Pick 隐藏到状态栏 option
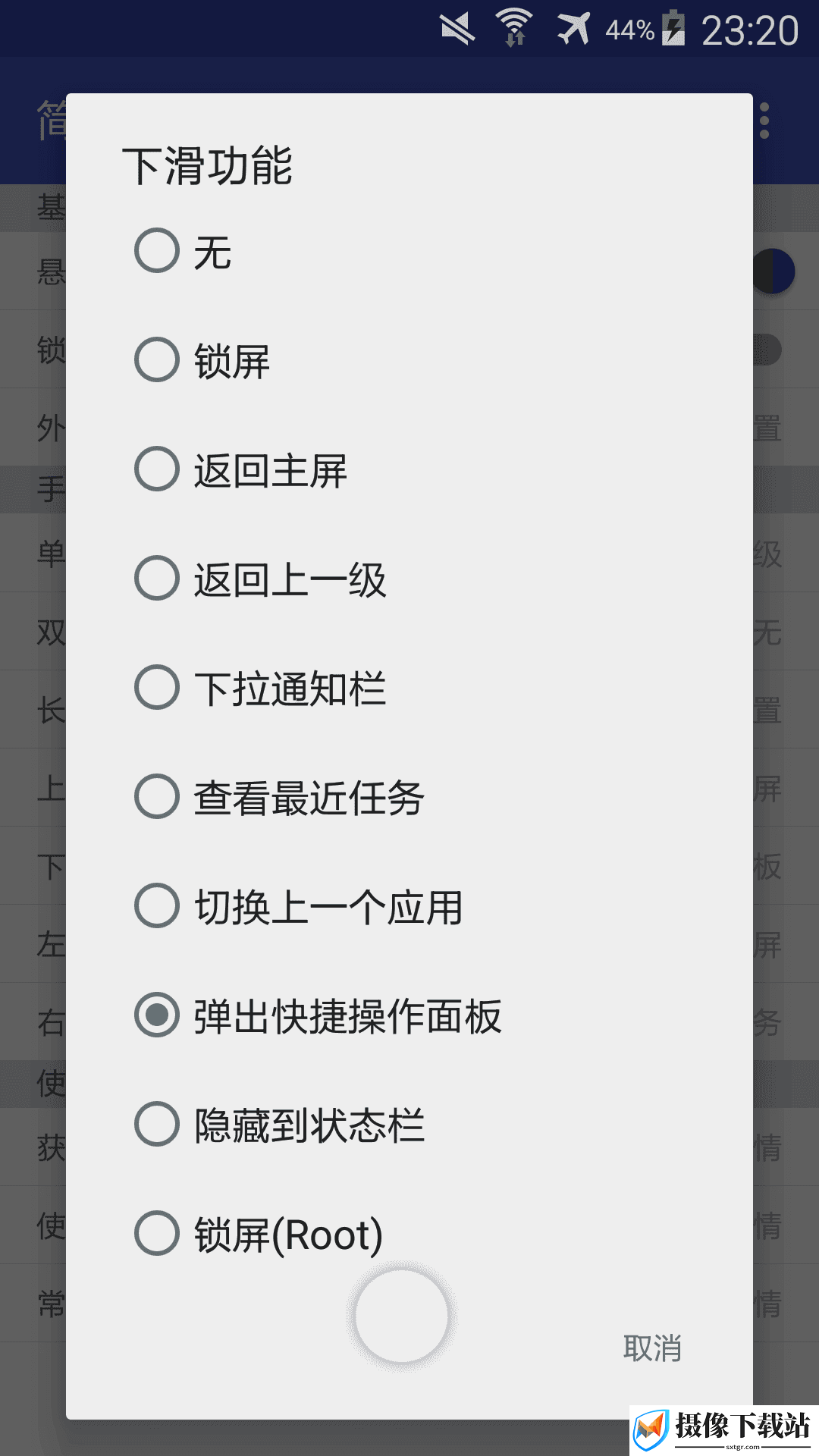 409,1125
